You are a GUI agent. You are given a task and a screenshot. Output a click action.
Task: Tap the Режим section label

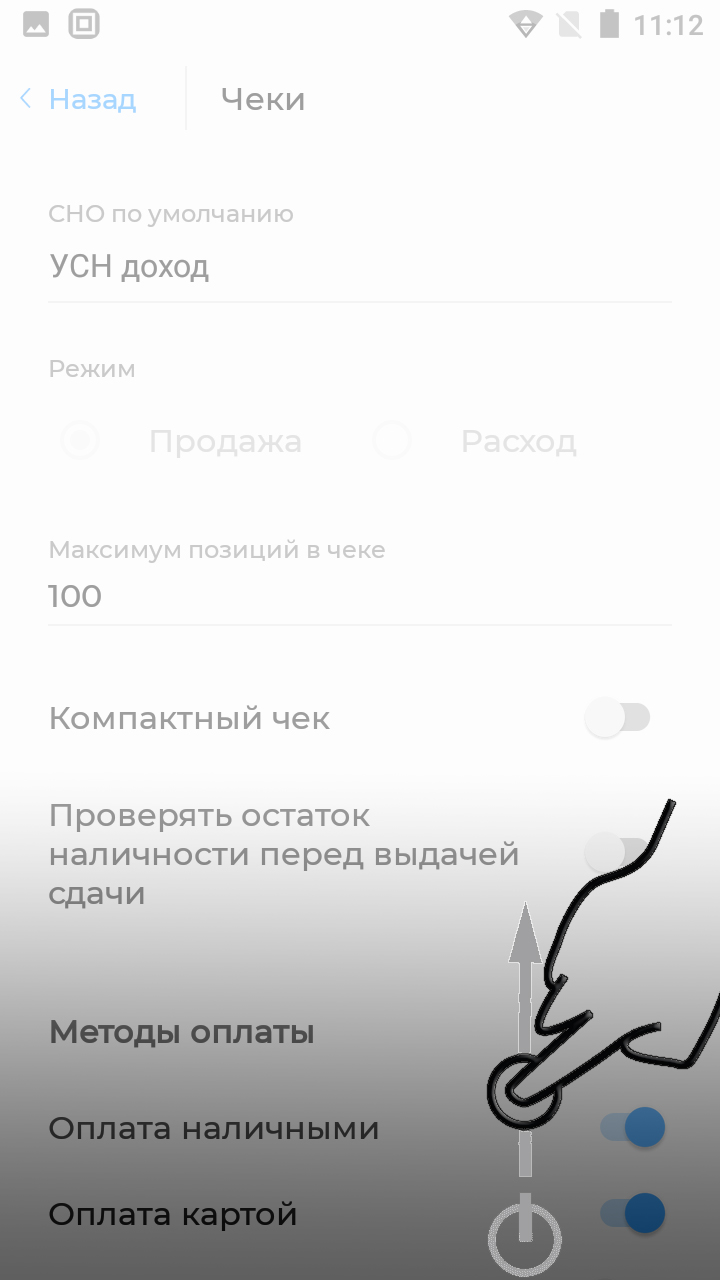pyautogui.click(x=91, y=369)
